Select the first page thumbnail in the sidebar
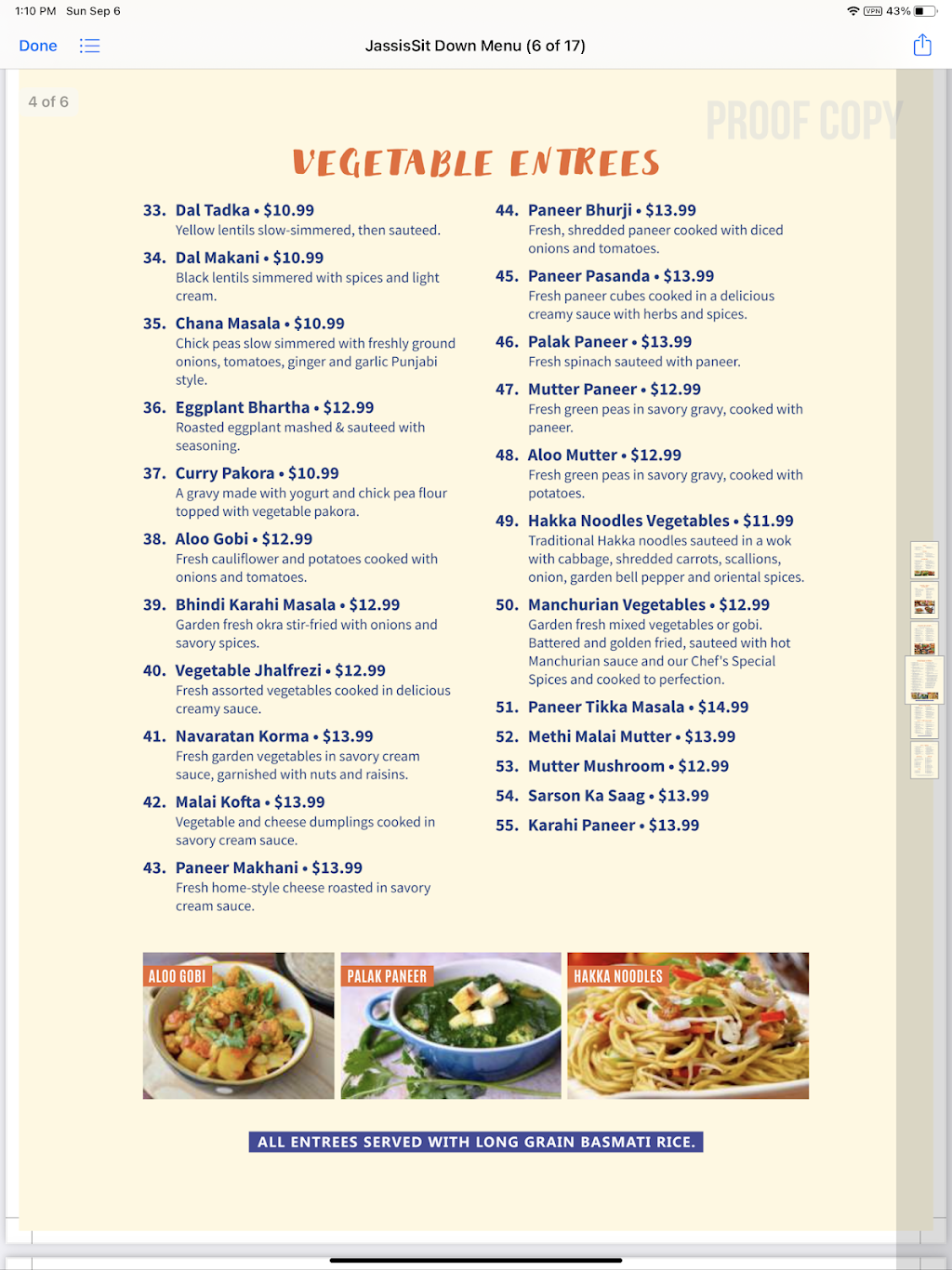Viewport: 952px width, 1270px height. pyautogui.click(x=924, y=560)
